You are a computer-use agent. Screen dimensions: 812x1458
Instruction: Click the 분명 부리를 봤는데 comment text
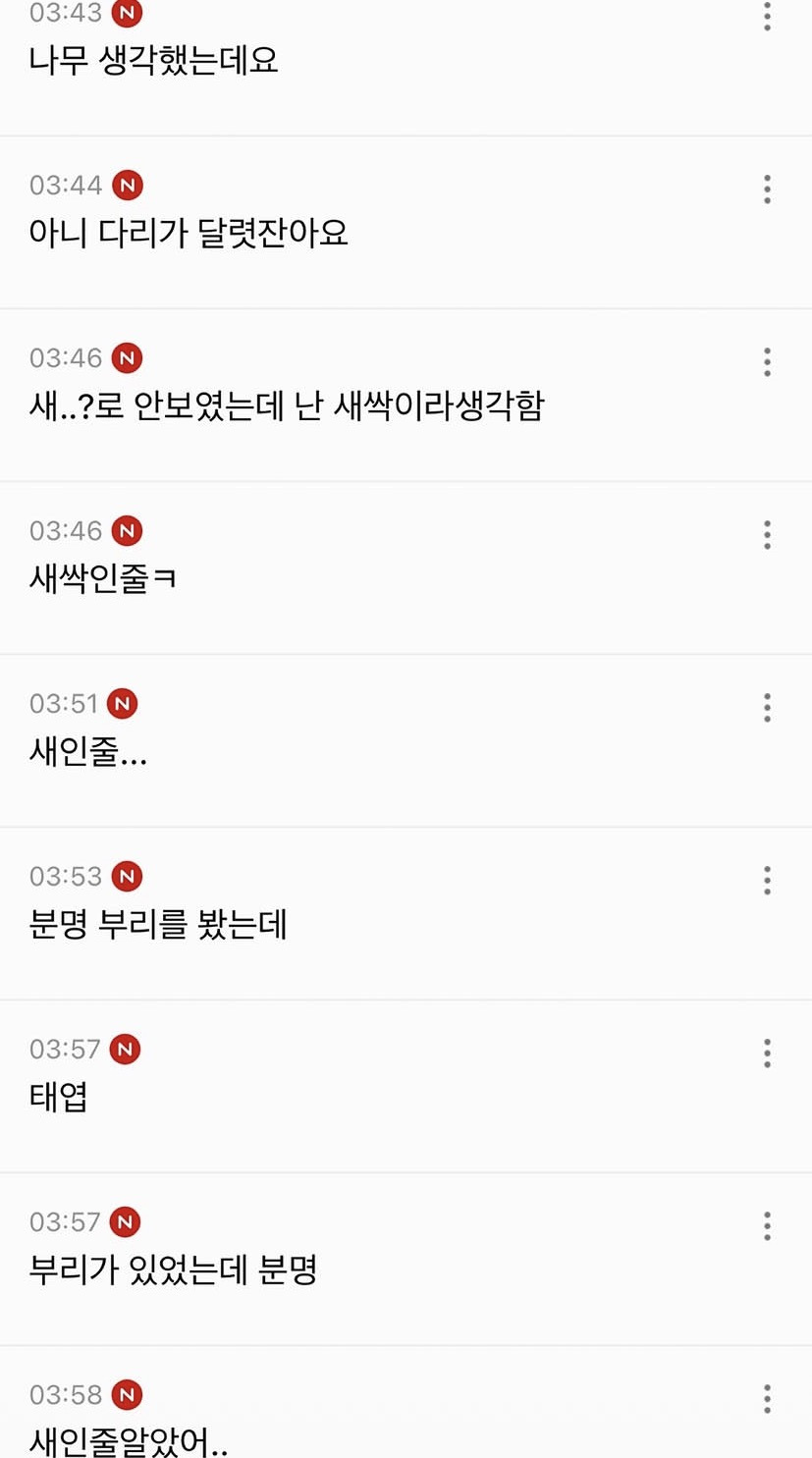tap(157, 926)
